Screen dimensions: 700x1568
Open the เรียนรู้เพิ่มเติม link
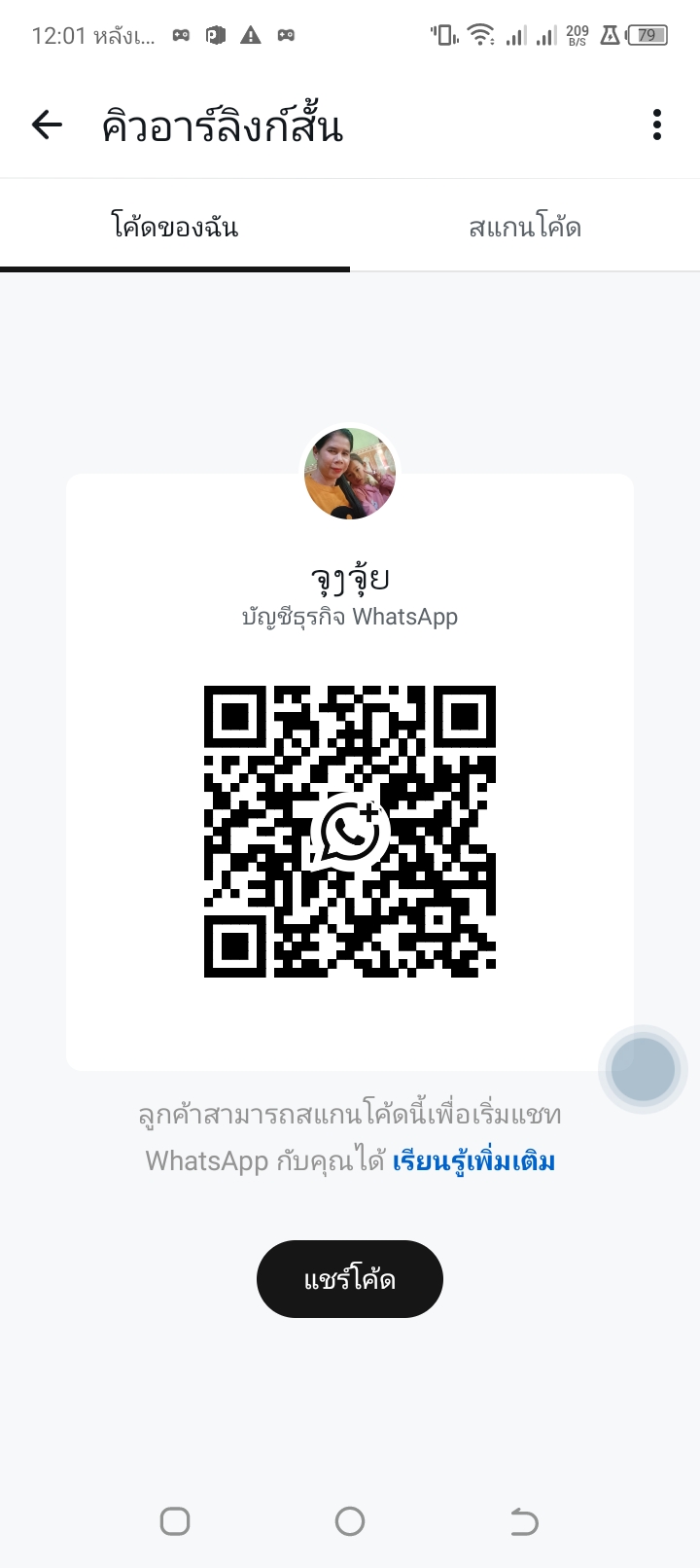click(x=473, y=1161)
